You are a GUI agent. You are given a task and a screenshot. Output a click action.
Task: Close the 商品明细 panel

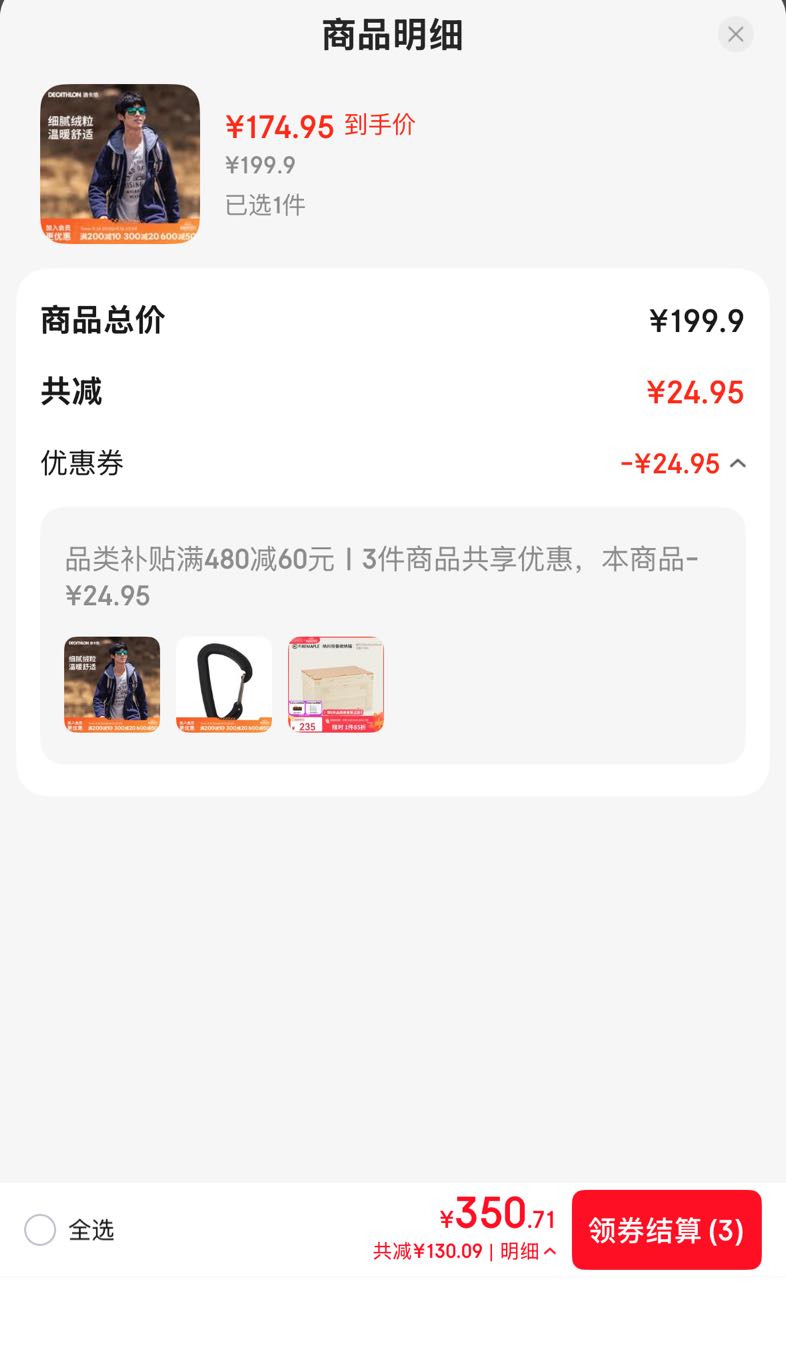click(736, 35)
